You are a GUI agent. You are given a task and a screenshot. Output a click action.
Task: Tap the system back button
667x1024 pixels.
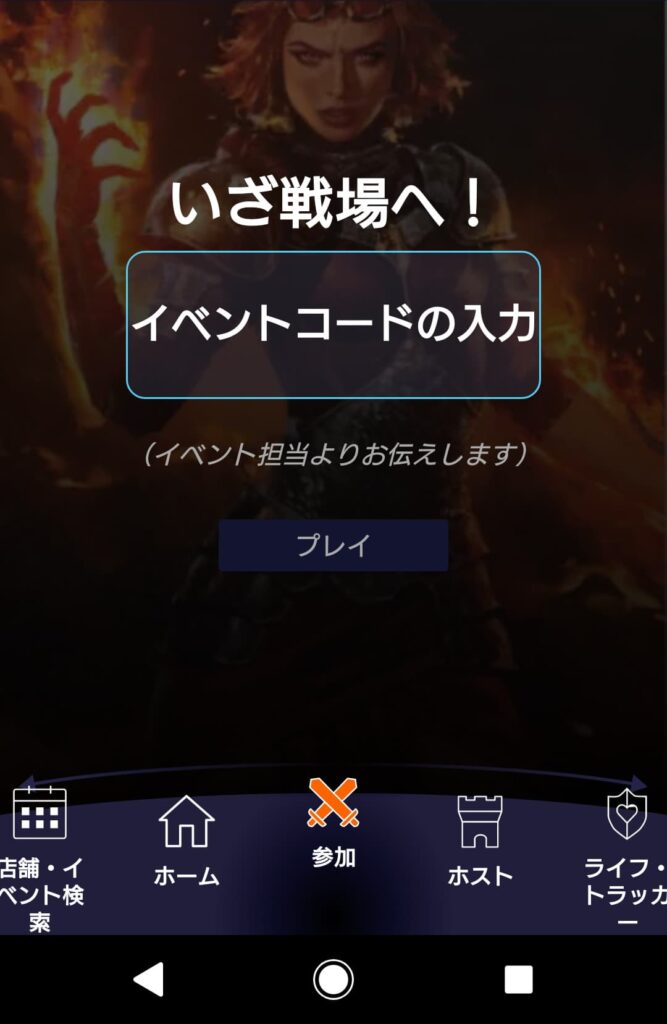coord(148,979)
